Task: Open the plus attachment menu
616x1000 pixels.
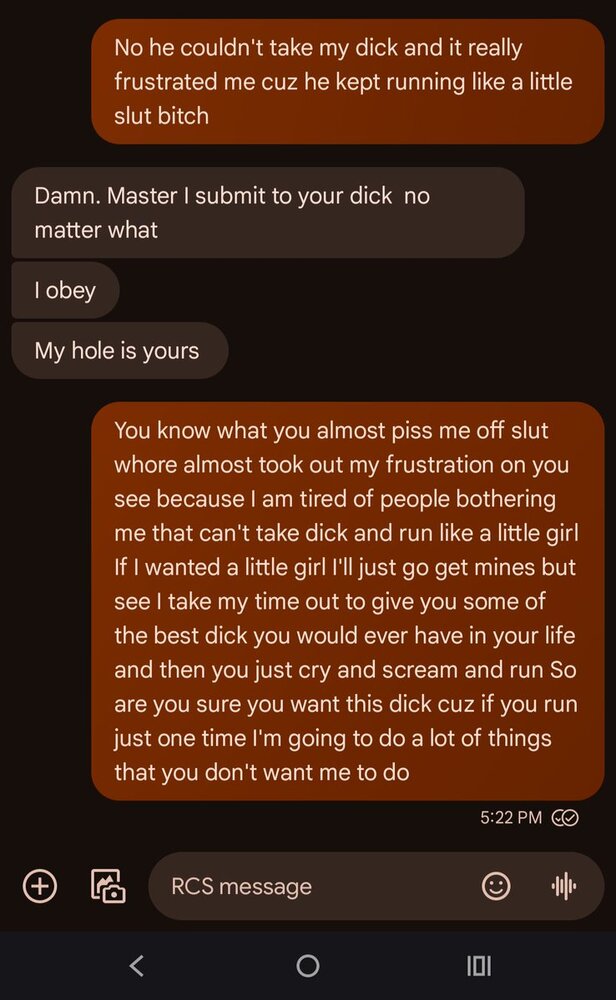Action: 40,885
